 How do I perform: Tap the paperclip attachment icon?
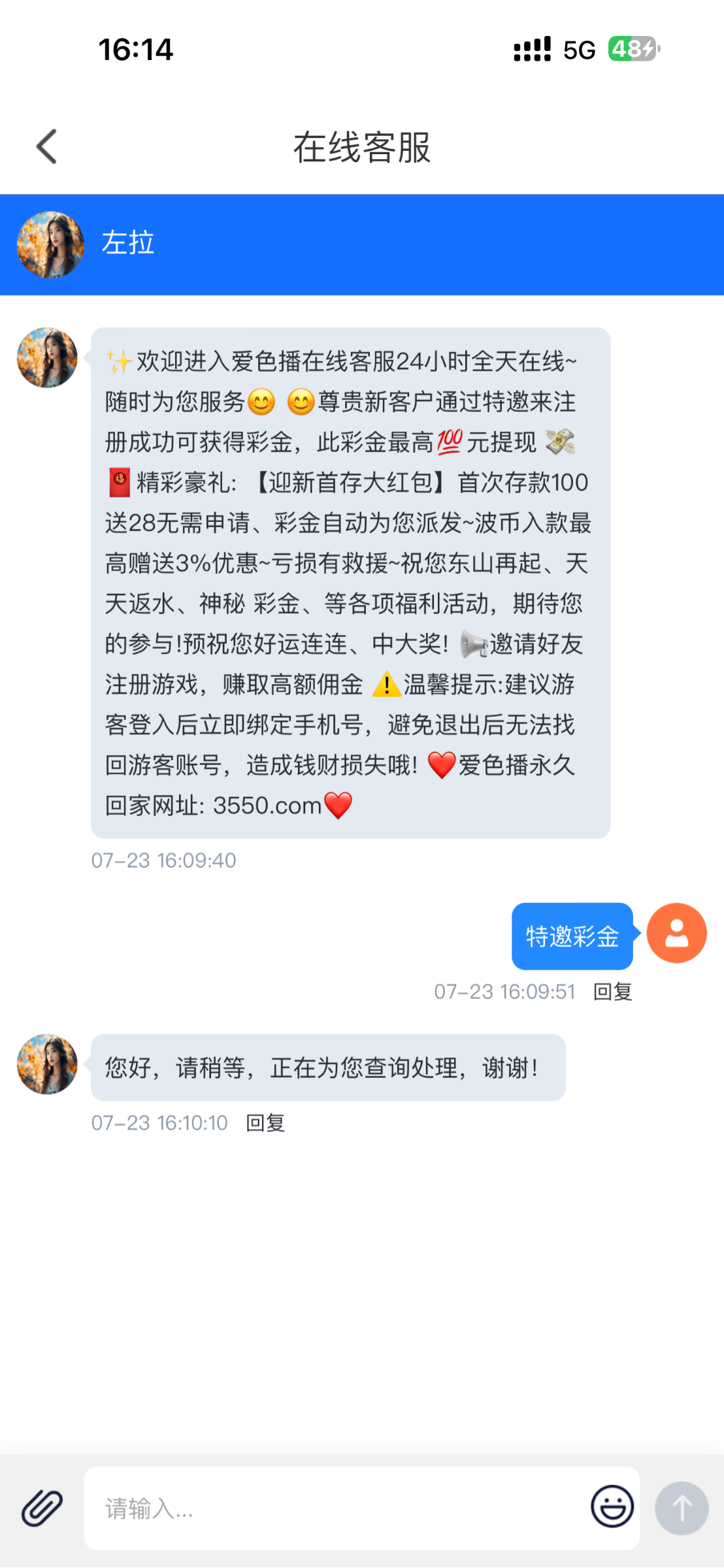click(x=42, y=1508)
